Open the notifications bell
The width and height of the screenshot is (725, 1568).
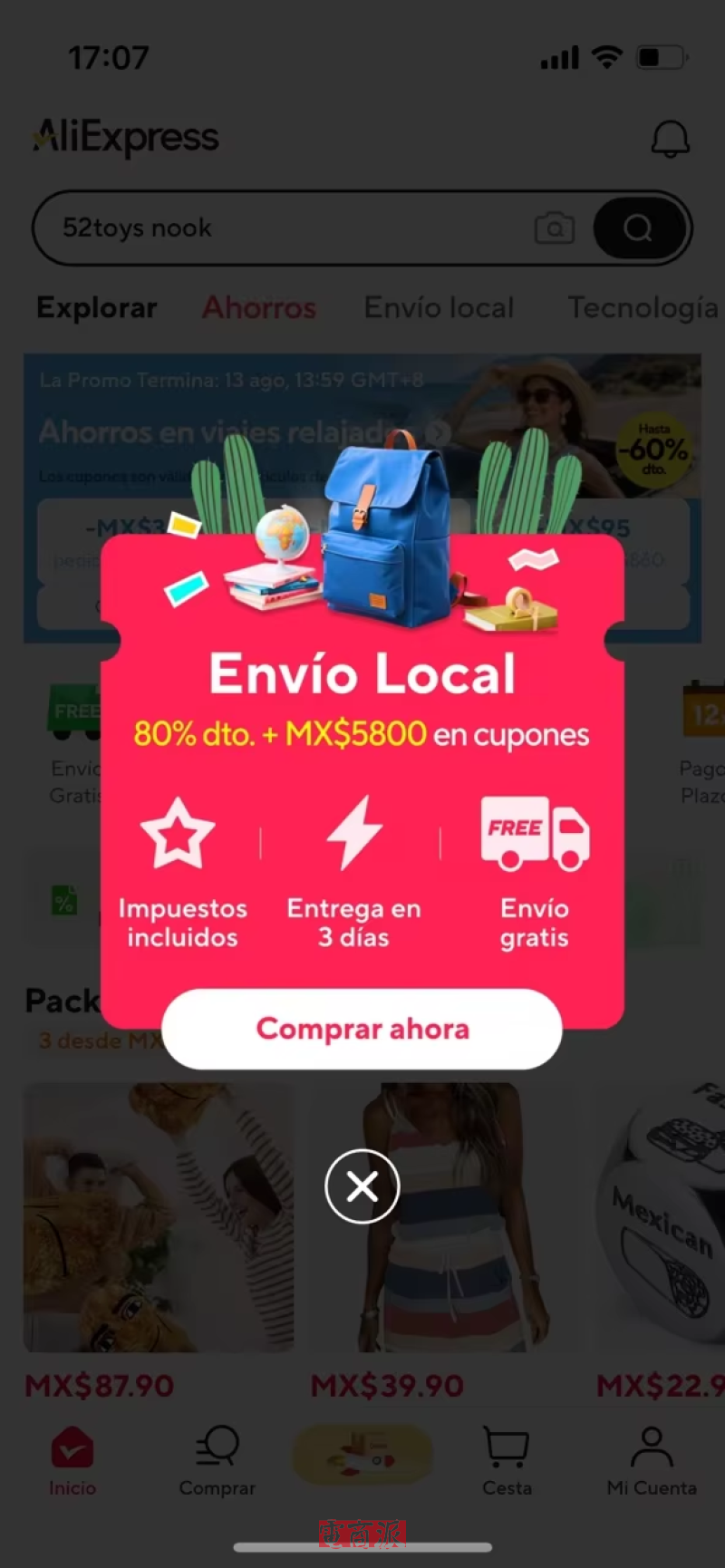(671, 139)
